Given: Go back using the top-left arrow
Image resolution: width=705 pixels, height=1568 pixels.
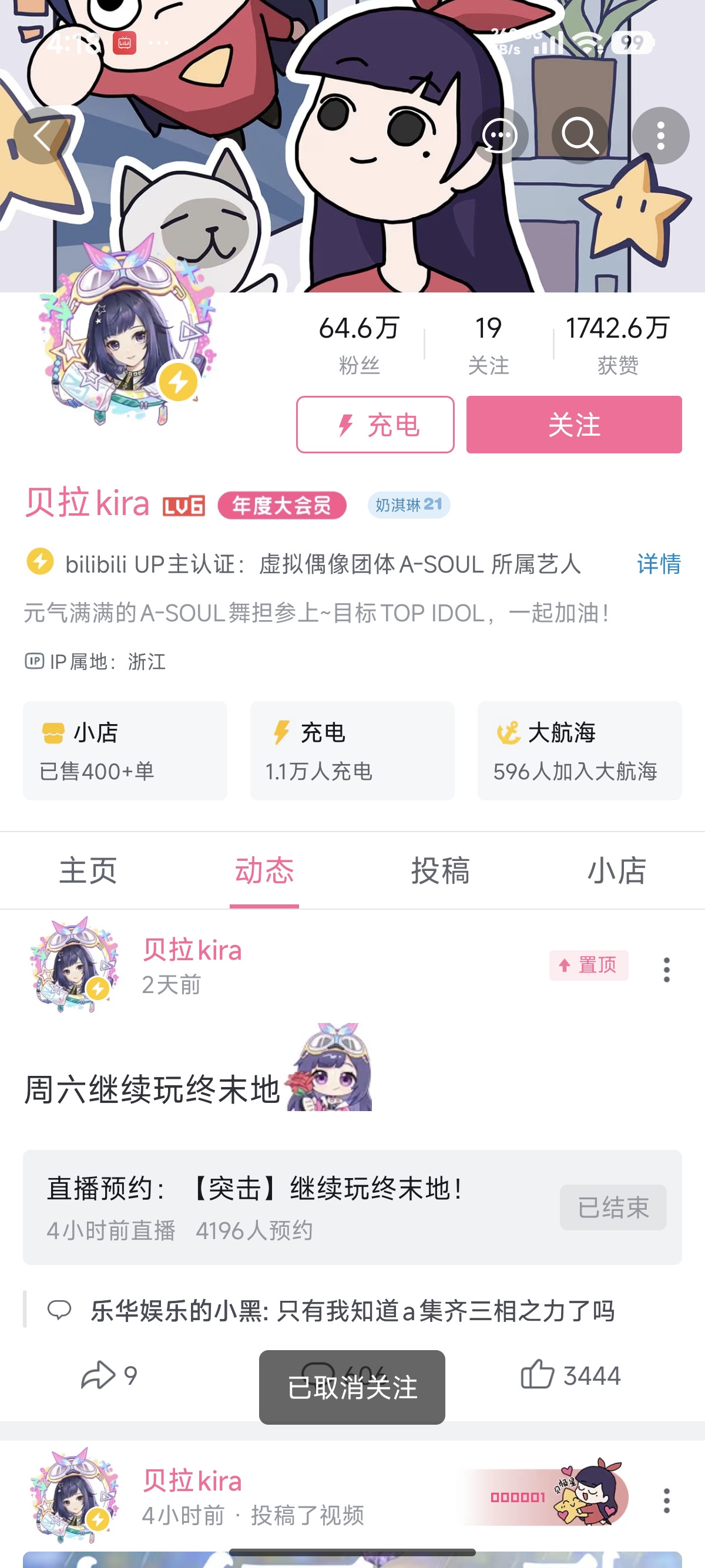Looking at the screenshot, I should coord(42,135).
